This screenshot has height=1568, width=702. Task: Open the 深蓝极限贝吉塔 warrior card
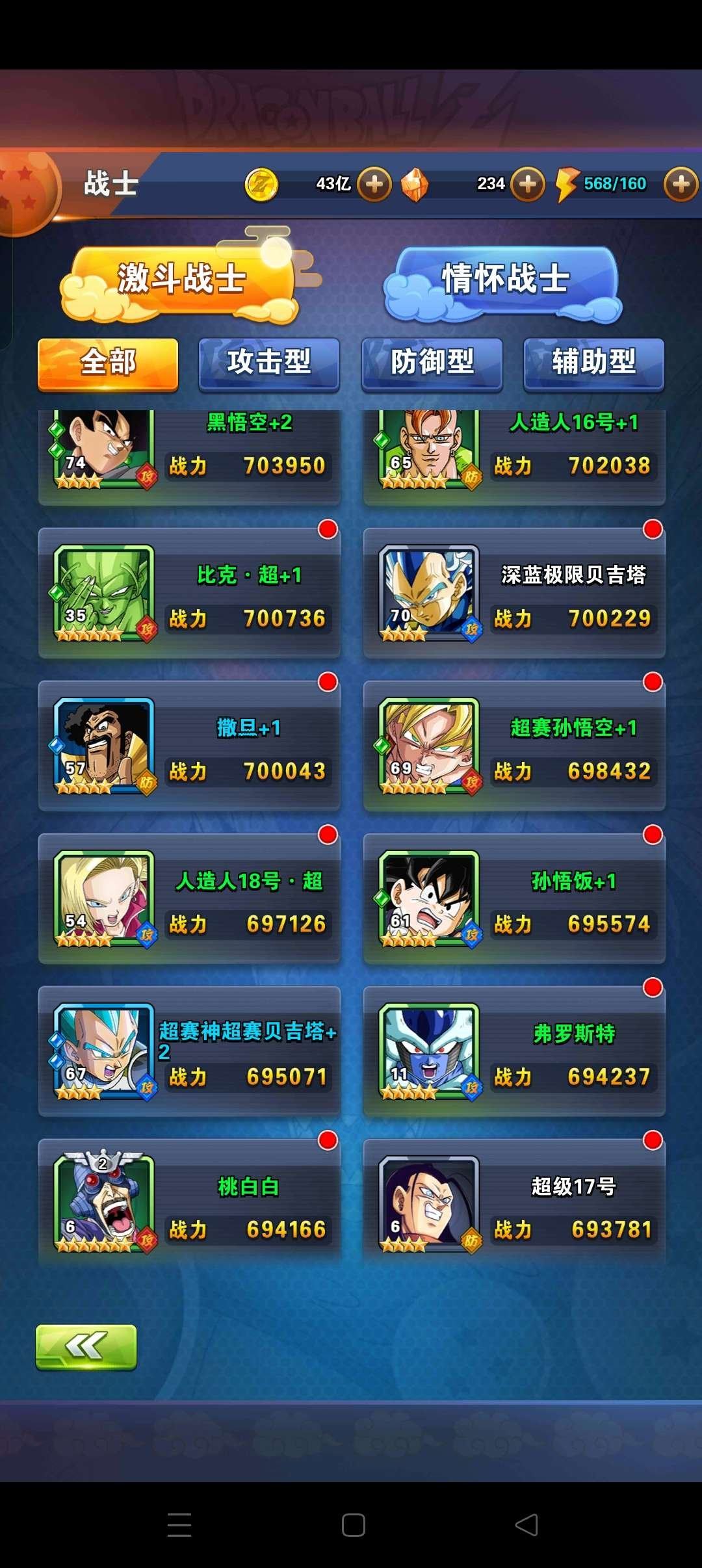tap(514, 594)
